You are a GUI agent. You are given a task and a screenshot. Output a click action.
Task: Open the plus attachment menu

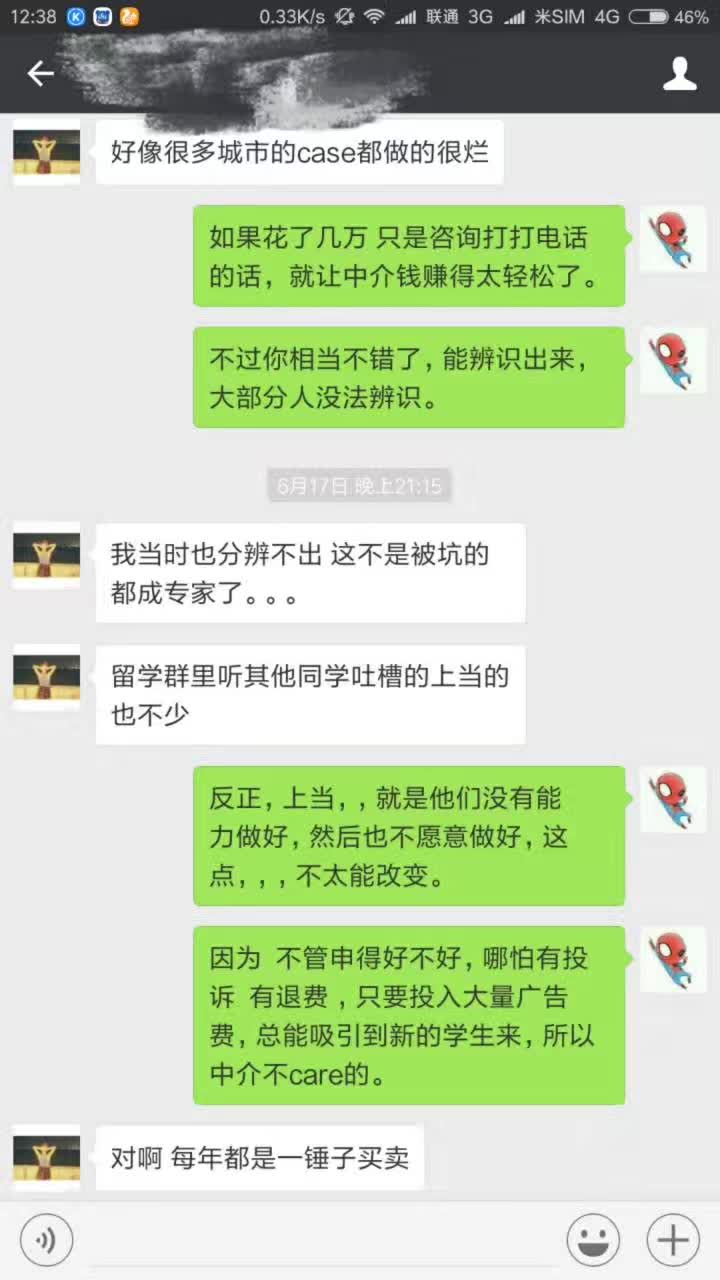click(673, 1241)
